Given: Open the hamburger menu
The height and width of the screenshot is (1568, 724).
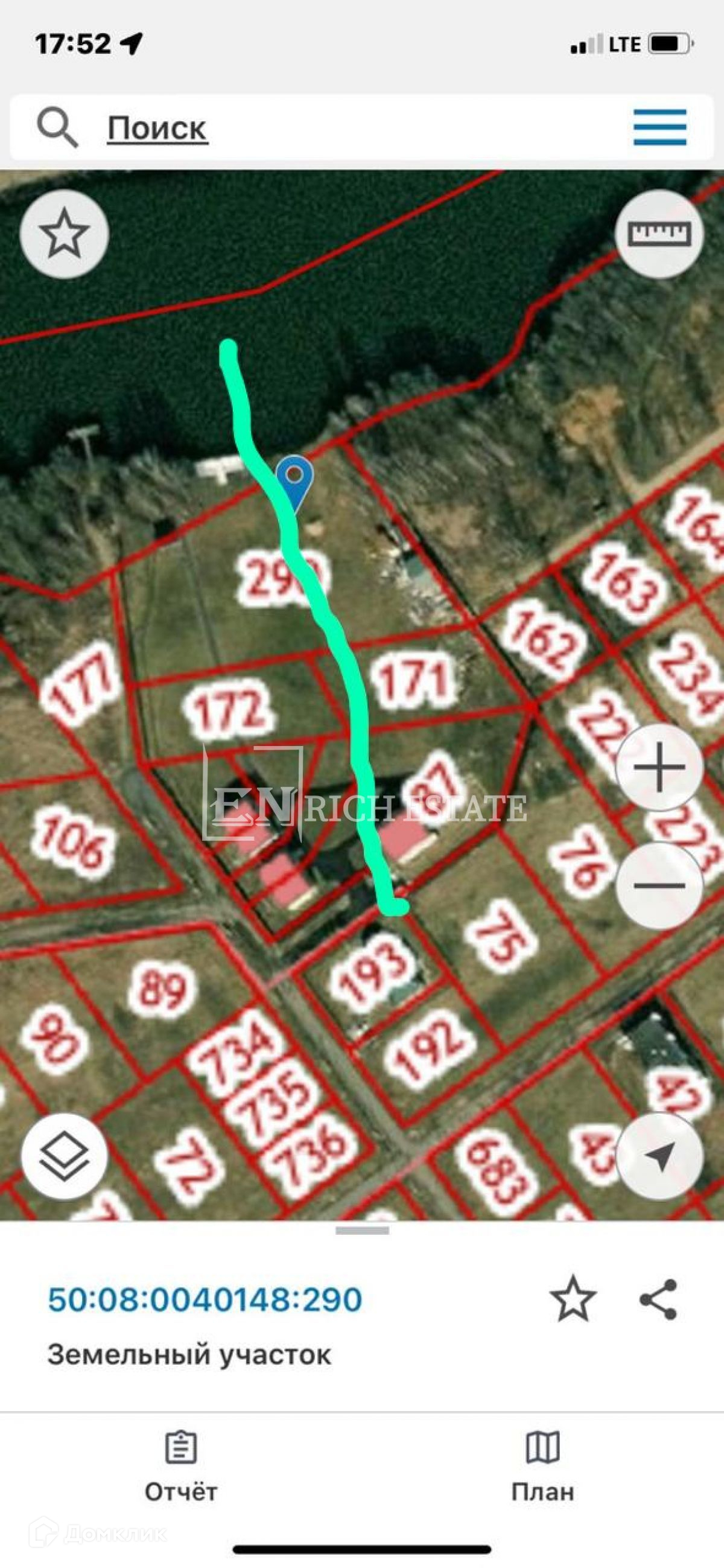Looking at the screenshot, I should (x=659, y=127).
